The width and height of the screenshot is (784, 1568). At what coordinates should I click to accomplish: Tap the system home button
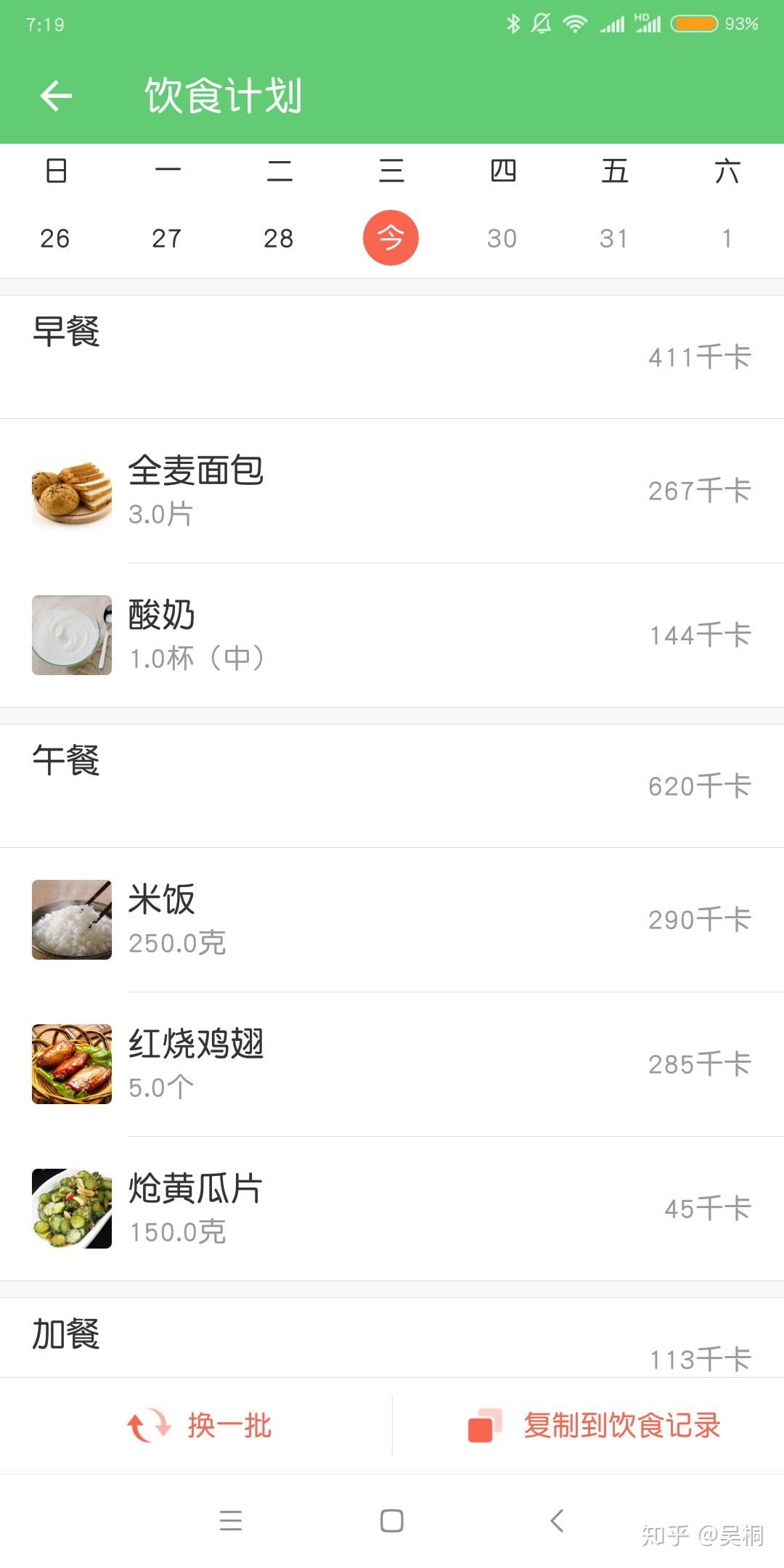(x=392, y=1520)
